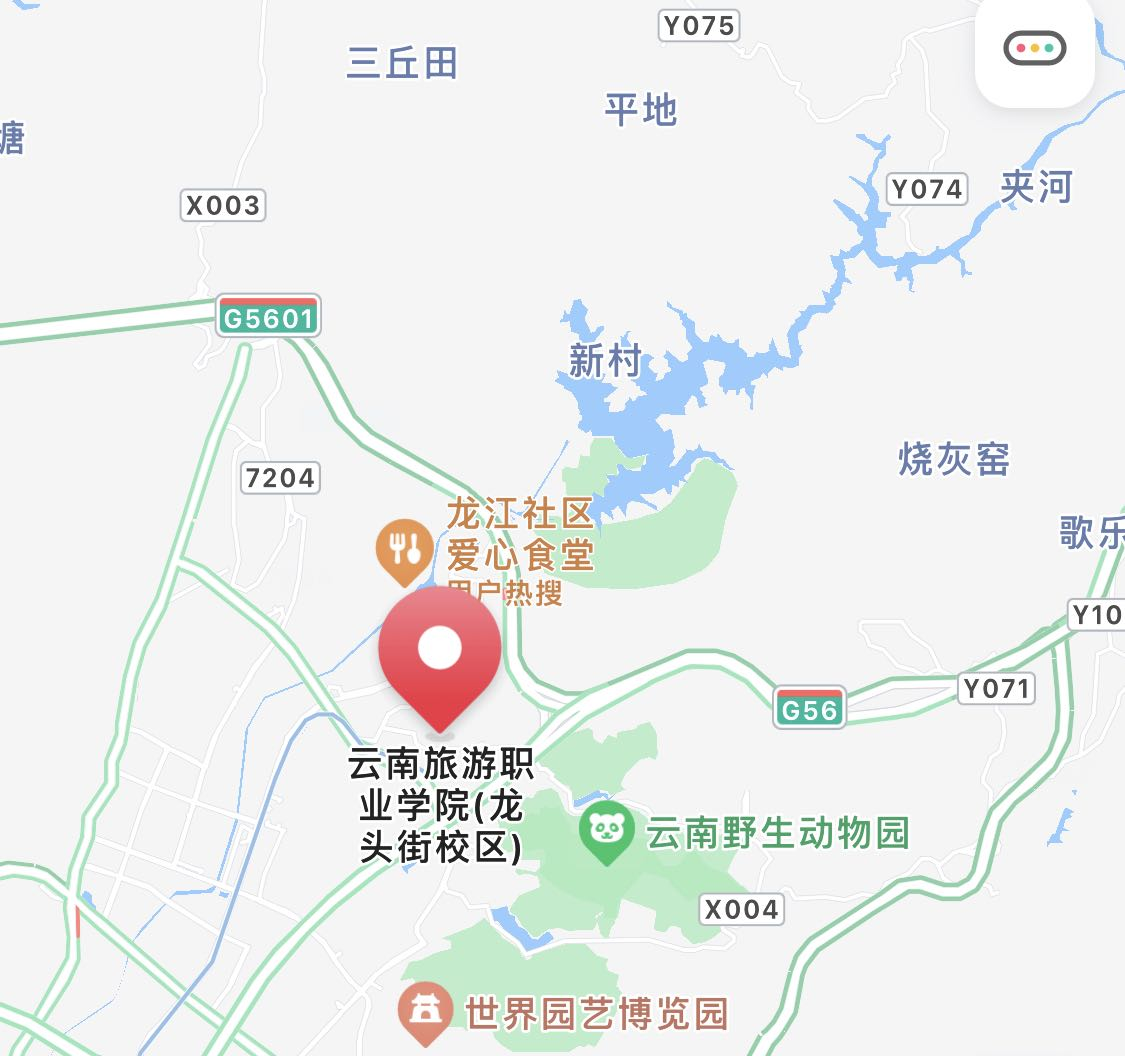Tap the red pin at 云南旅游职业学院
This screenshot has width=1125, height=1056.
pos(439,655)
